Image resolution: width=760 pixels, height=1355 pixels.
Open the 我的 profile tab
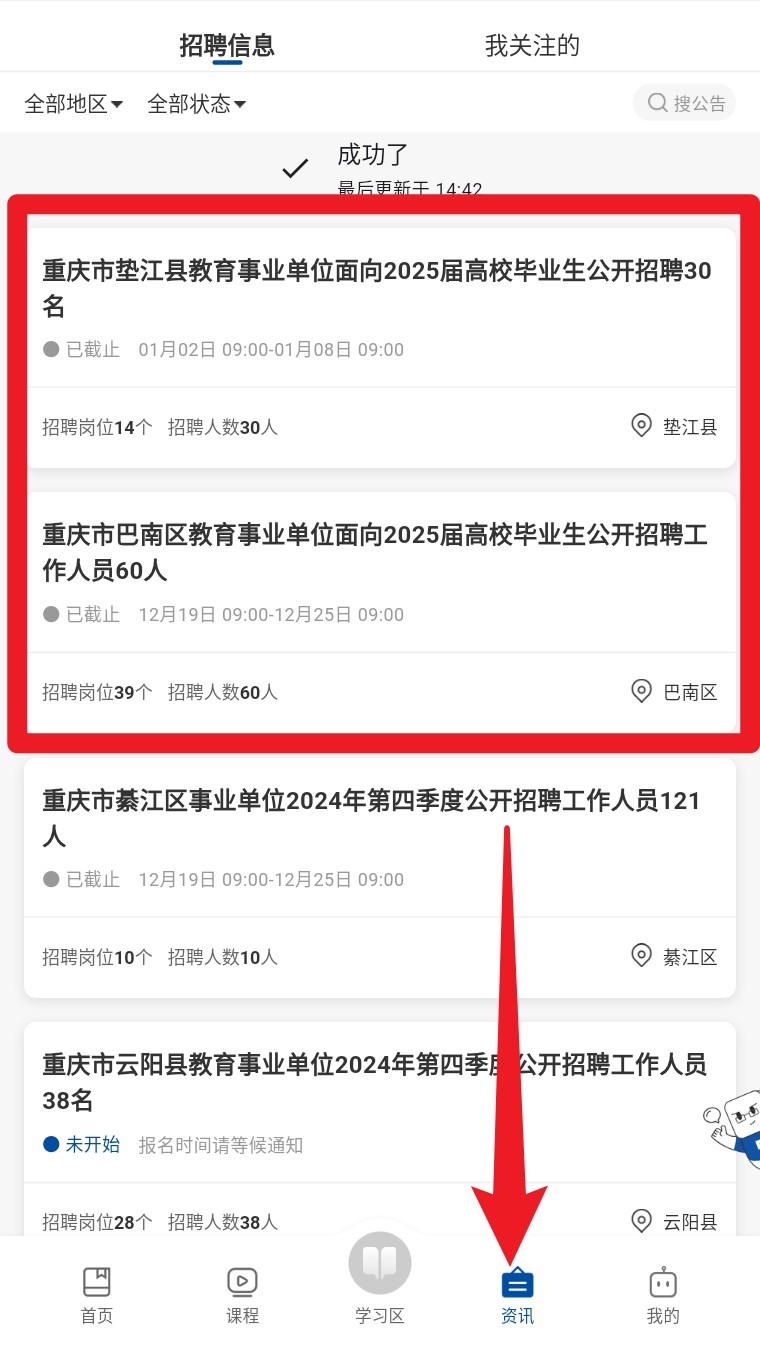click(x=663, y=1295)
